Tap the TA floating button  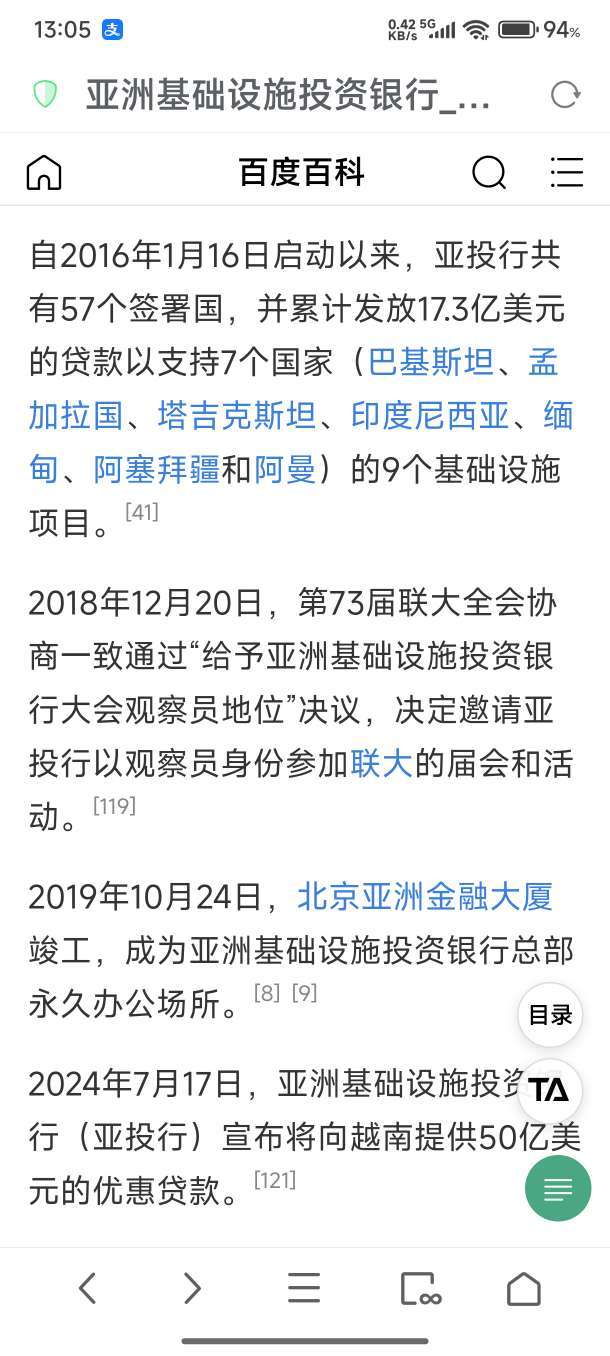click(550, 1090)
